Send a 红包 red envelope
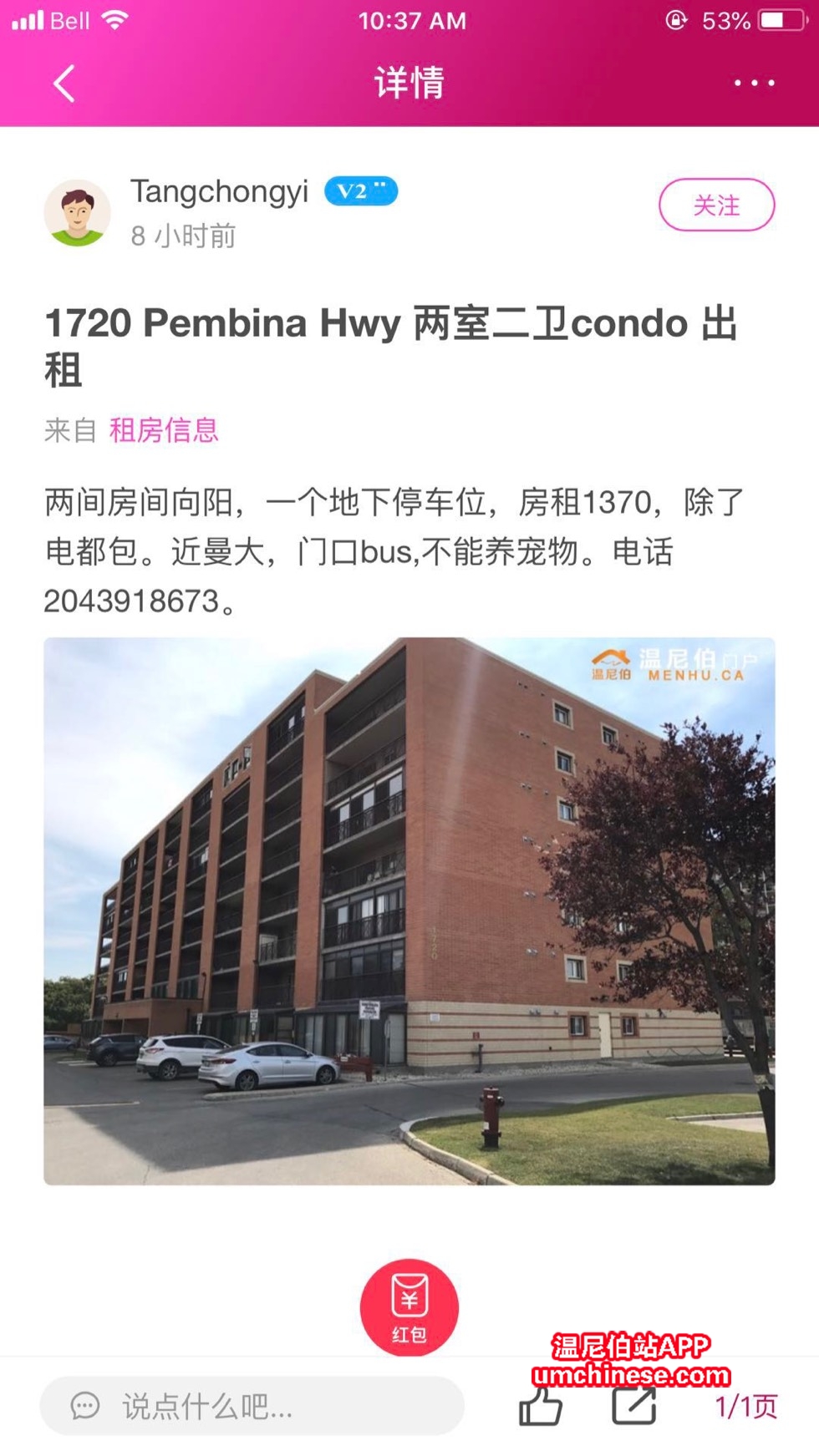The image size is (819, 1456). tap(409, 1307)
